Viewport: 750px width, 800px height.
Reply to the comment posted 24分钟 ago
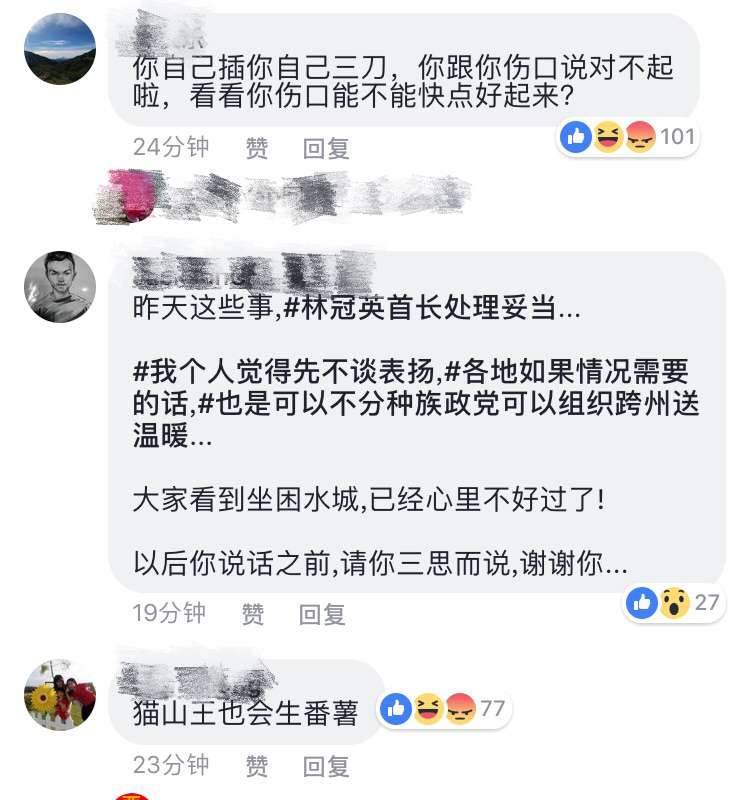pos(326,148)
